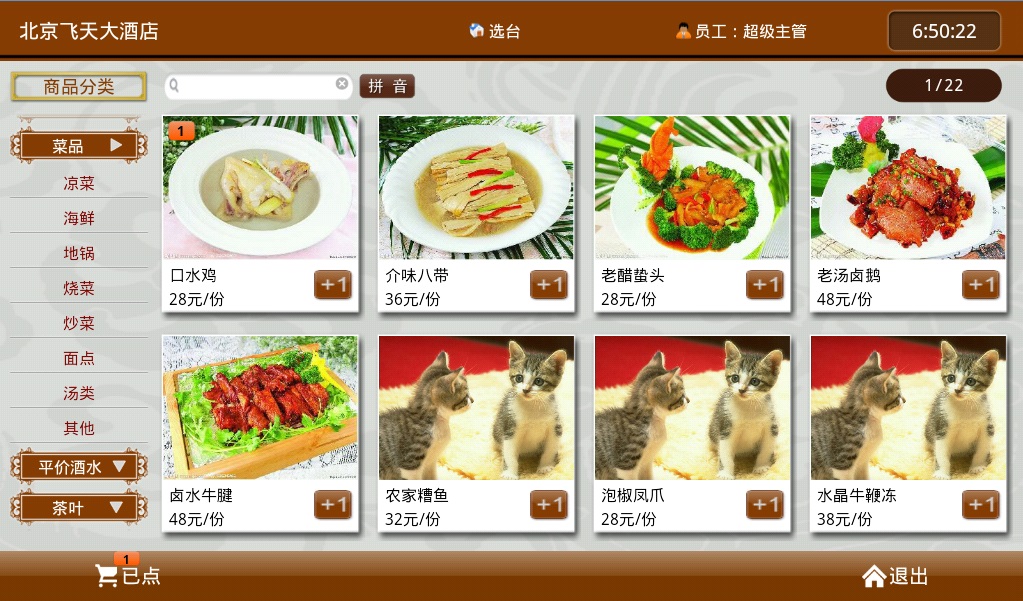Screen dimensions: 1023x601
Task: Expand the 茶叶 dropdown
Action: point(79,507)
